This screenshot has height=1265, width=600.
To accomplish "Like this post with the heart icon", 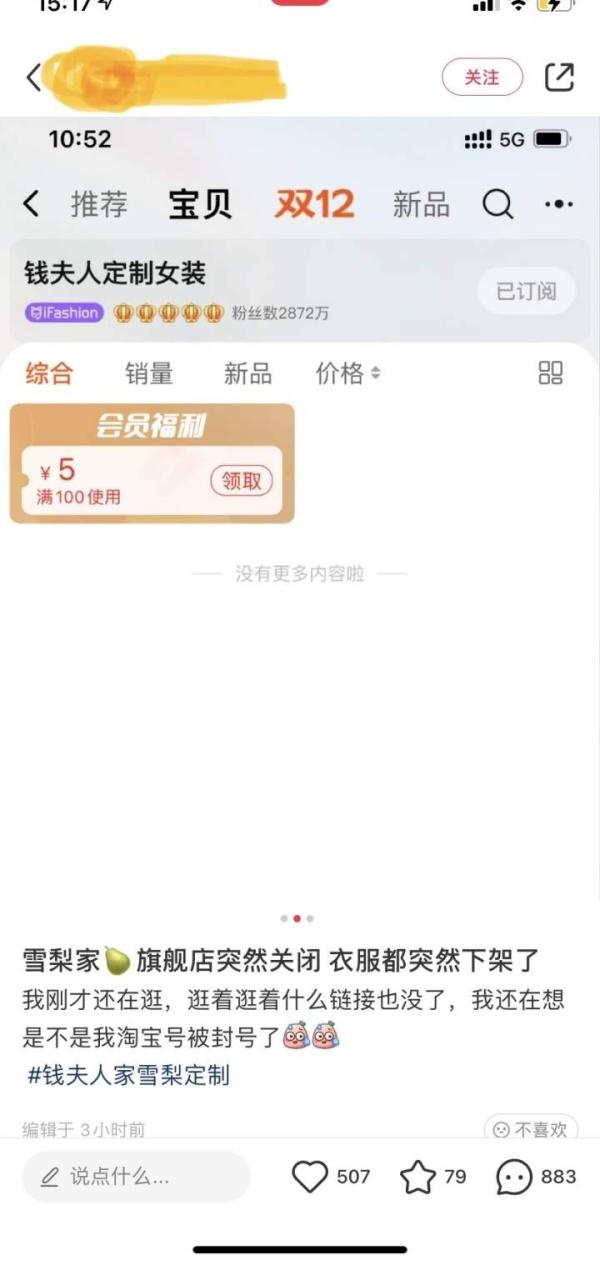I will pos(310,1177).
